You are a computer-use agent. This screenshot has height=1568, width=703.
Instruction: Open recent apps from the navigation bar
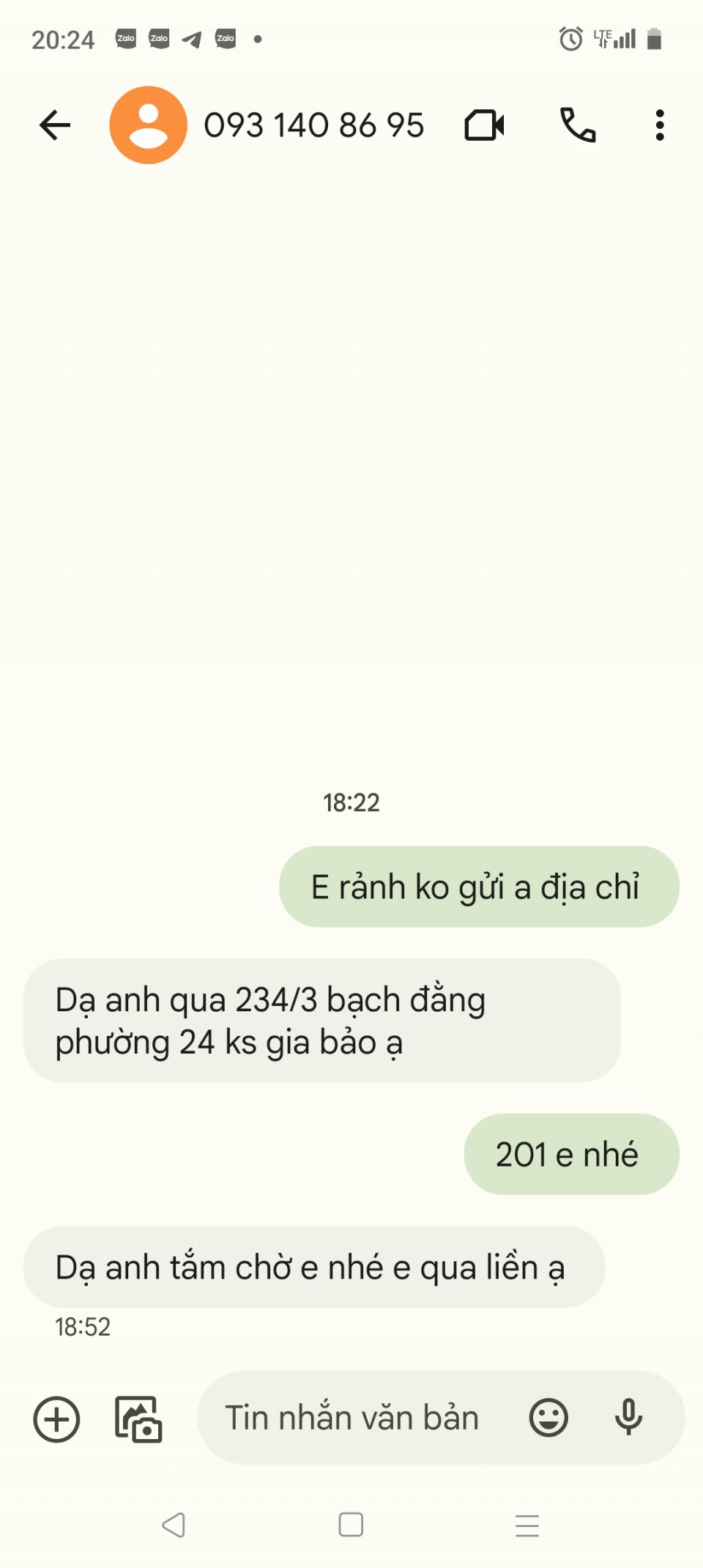(527, 1525)
